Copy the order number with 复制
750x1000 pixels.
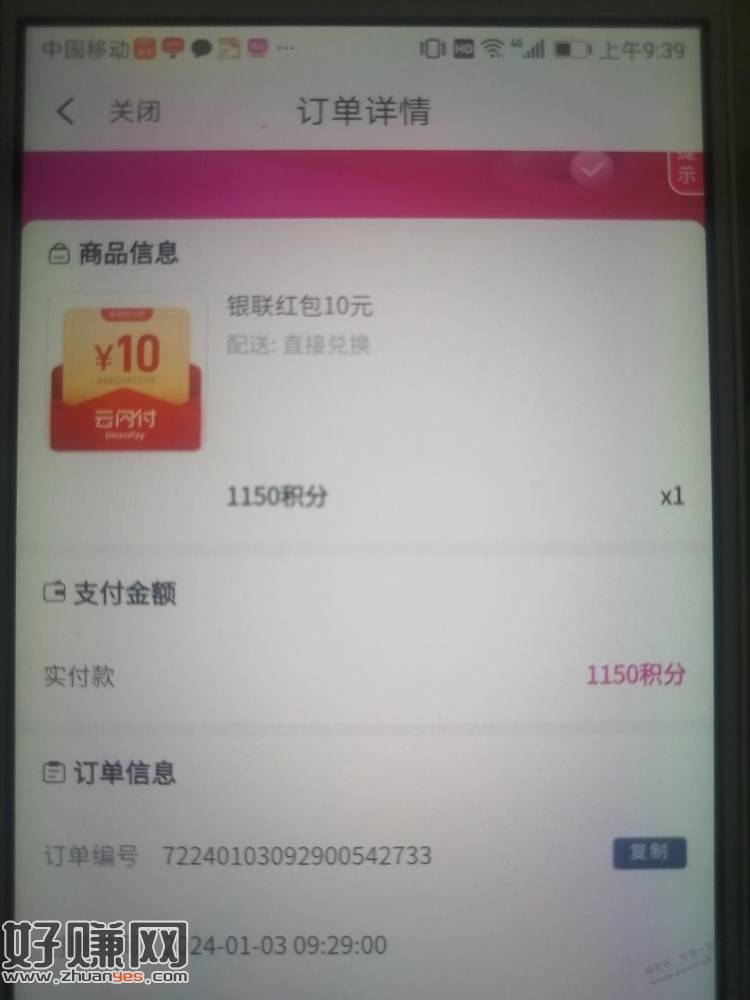(x=649, y=853)
